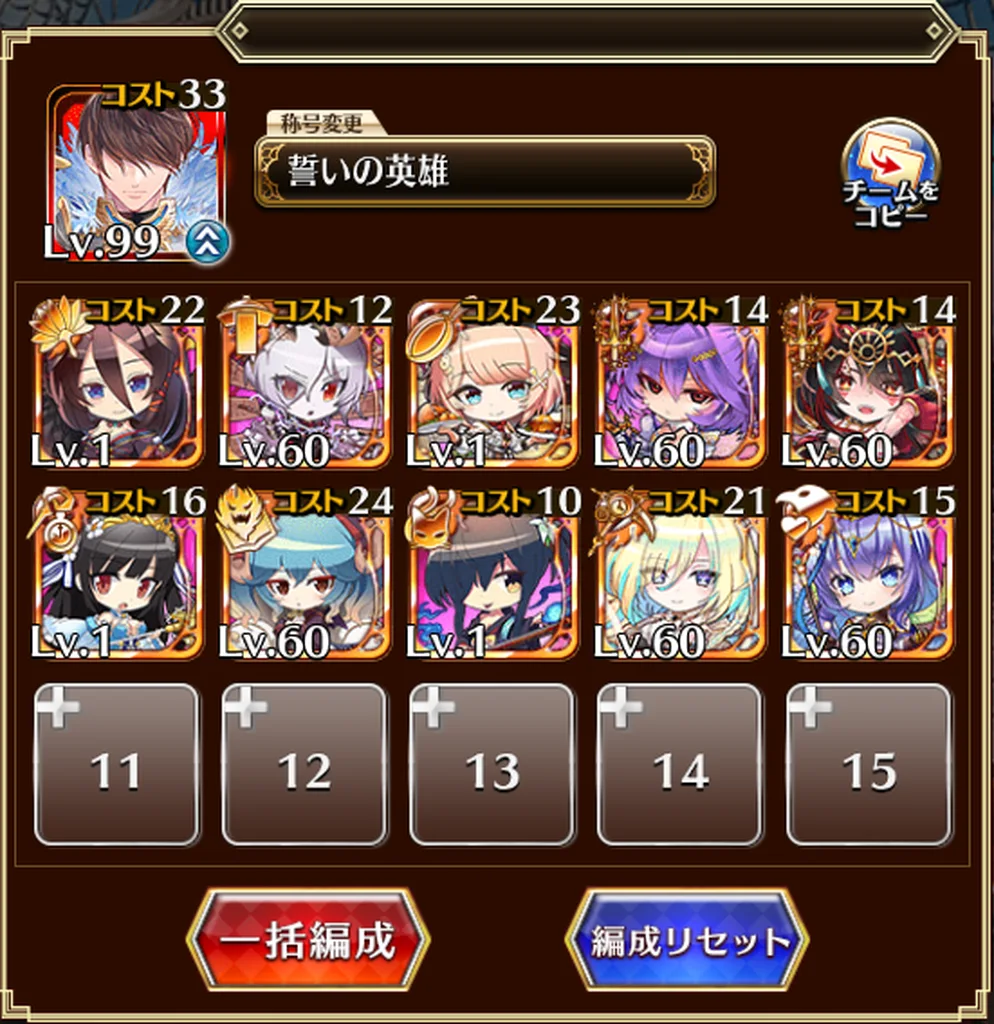Fill empty slot 13
The height and width of the screenshot is (1024, 994).
[x=493, y=765]
